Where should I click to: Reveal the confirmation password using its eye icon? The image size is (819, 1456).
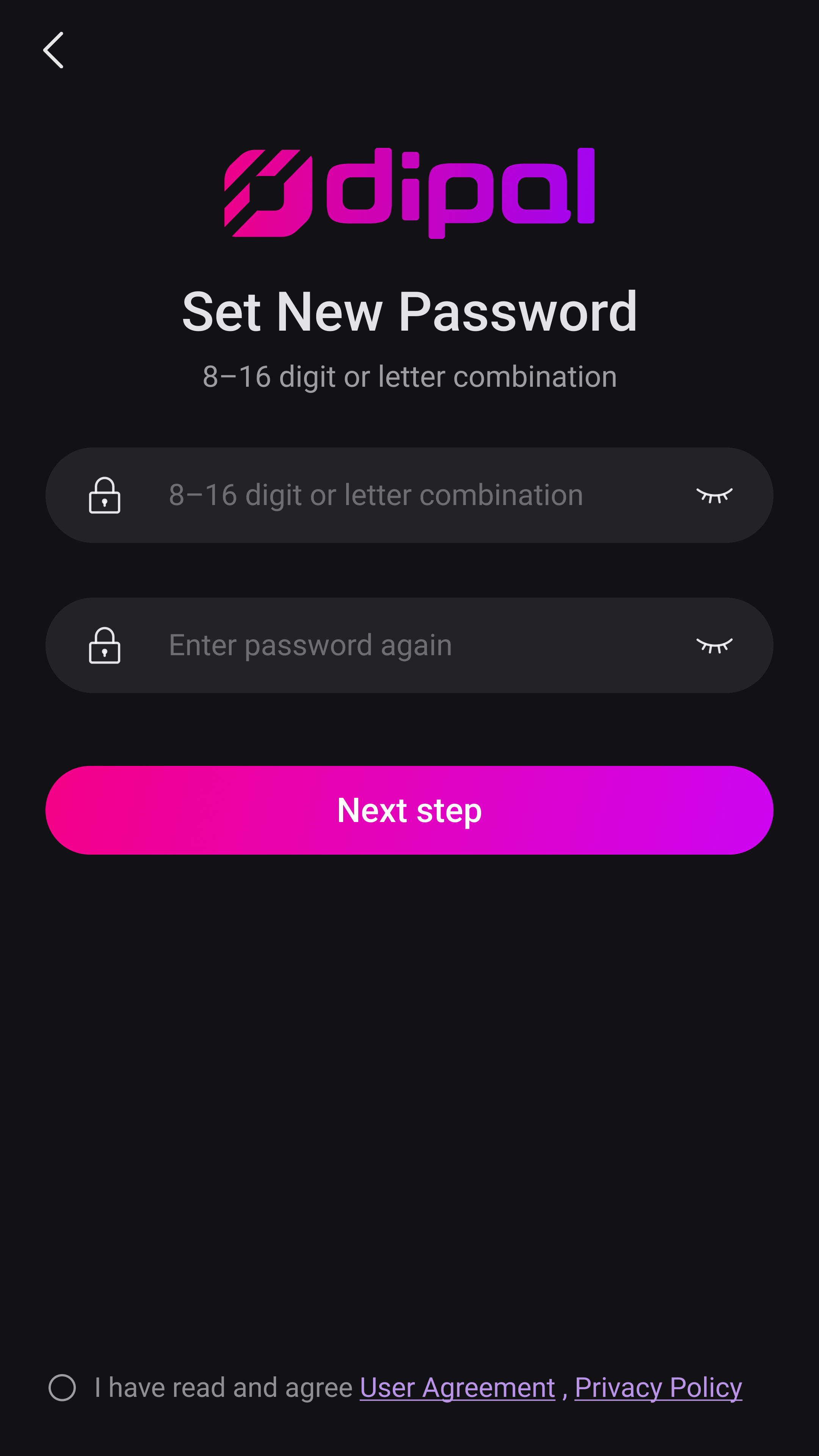click(714, 645)
